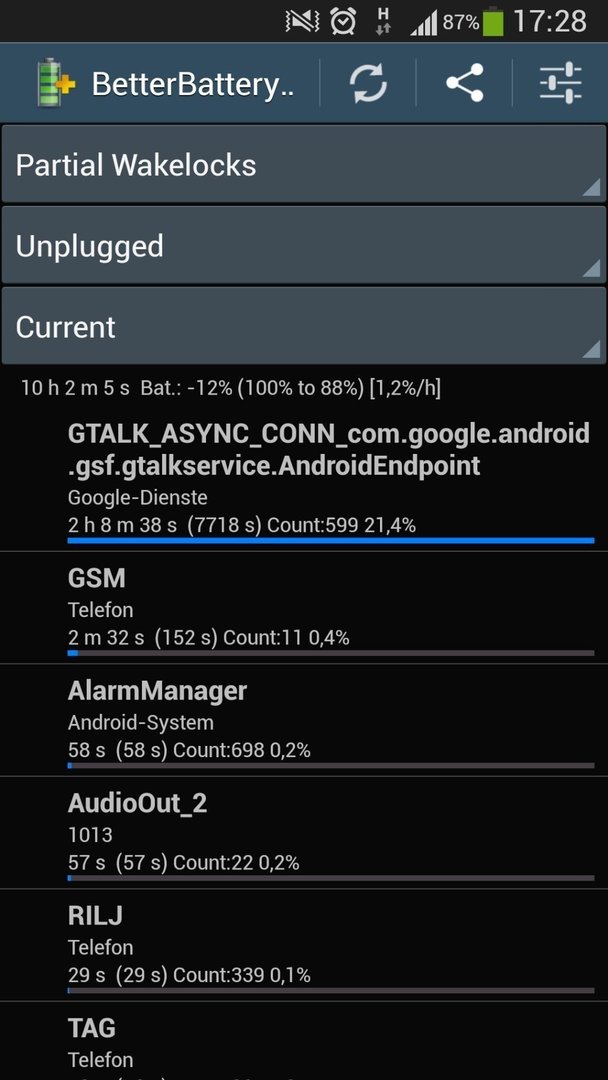This screenshot has height=1080, width=608.
Task: Open the RILJ wakelock row
Action: pyautogui.click(x=304, y=945)
